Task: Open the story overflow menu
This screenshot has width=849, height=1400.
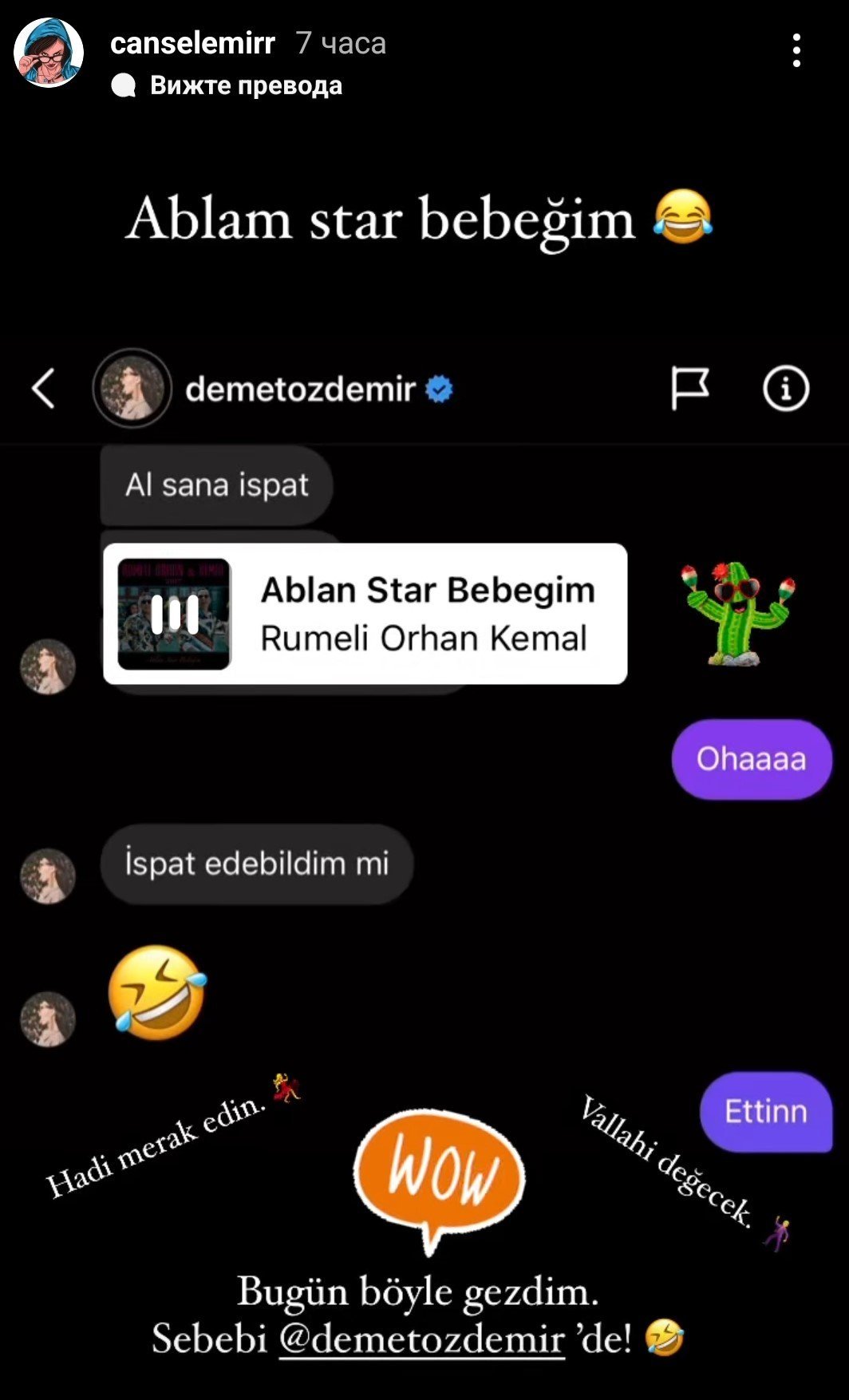Action: pos(796,51)
